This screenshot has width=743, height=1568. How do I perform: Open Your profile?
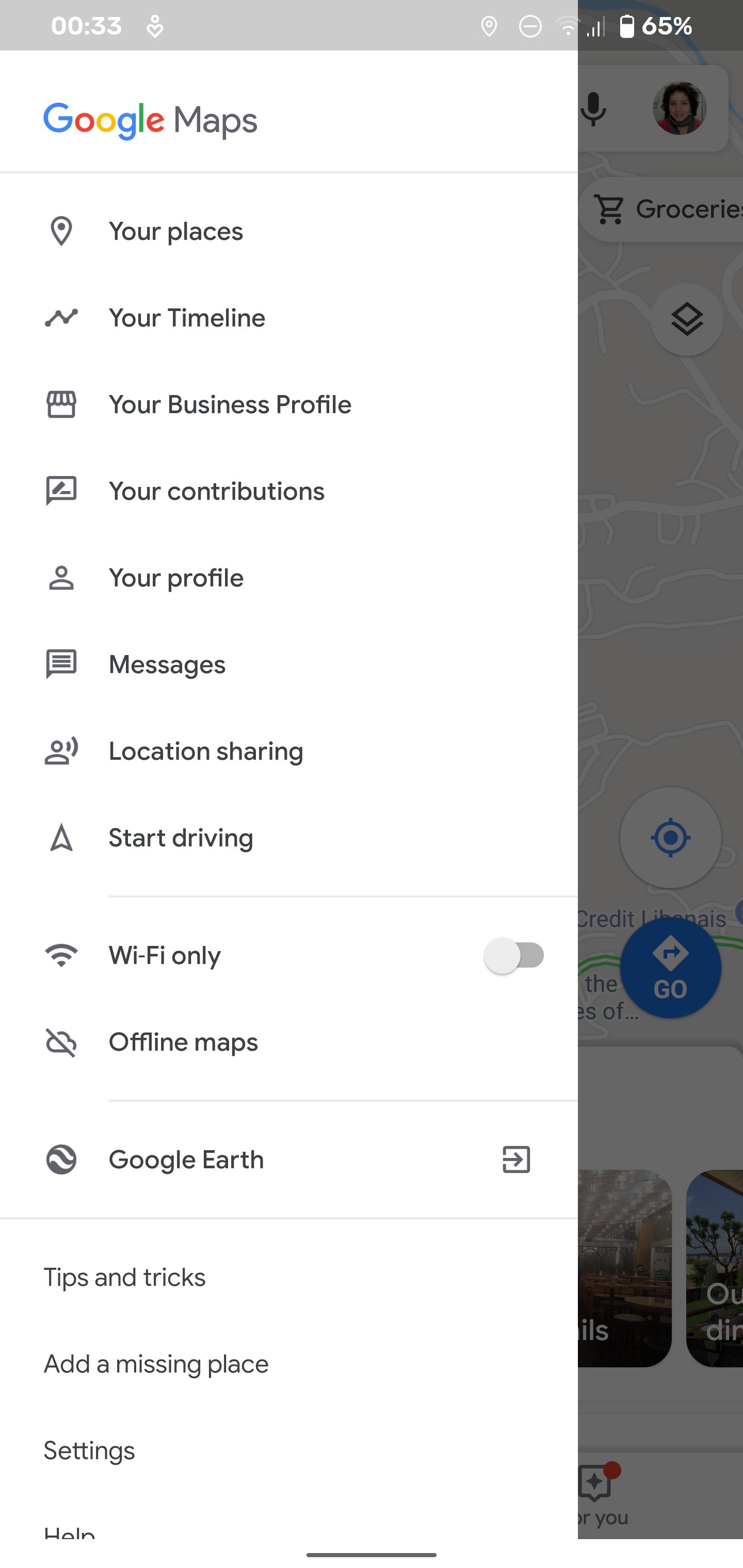tap(176, 577)
